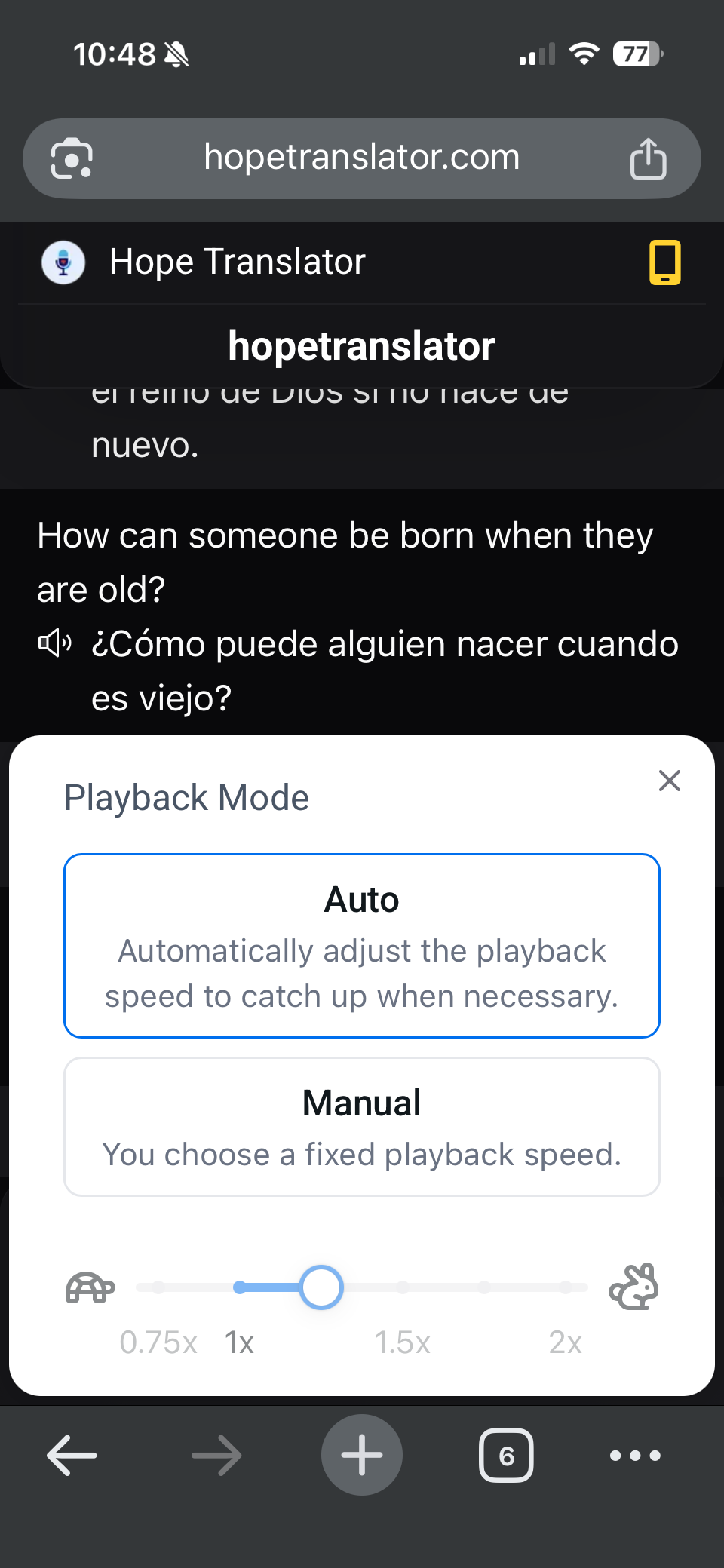724x1568 pixels.
Task: Play the Spanish translation audio
Action: pyautogui.click(x=55, y=643)
